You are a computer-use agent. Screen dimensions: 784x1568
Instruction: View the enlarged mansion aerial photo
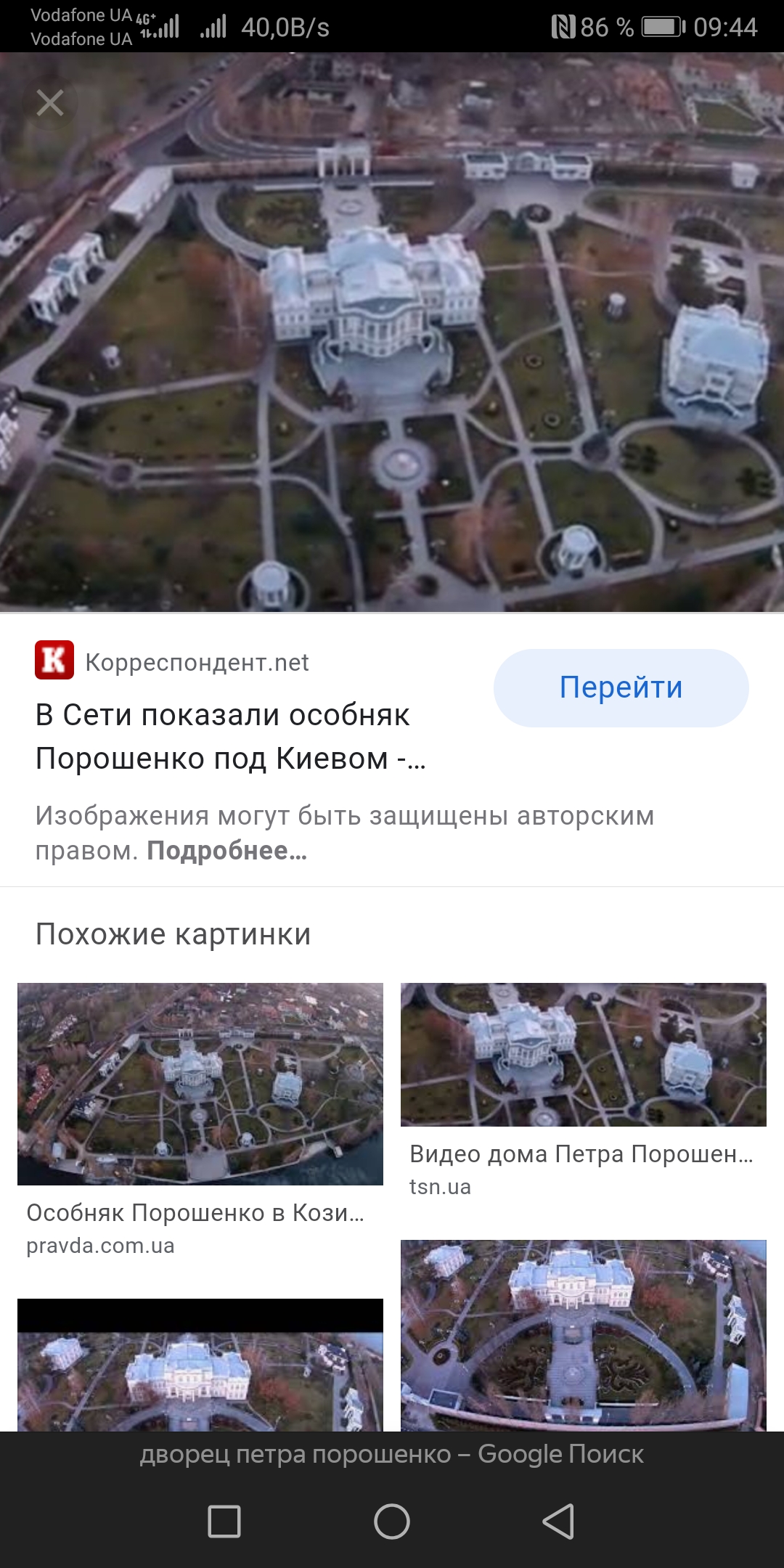392,334
